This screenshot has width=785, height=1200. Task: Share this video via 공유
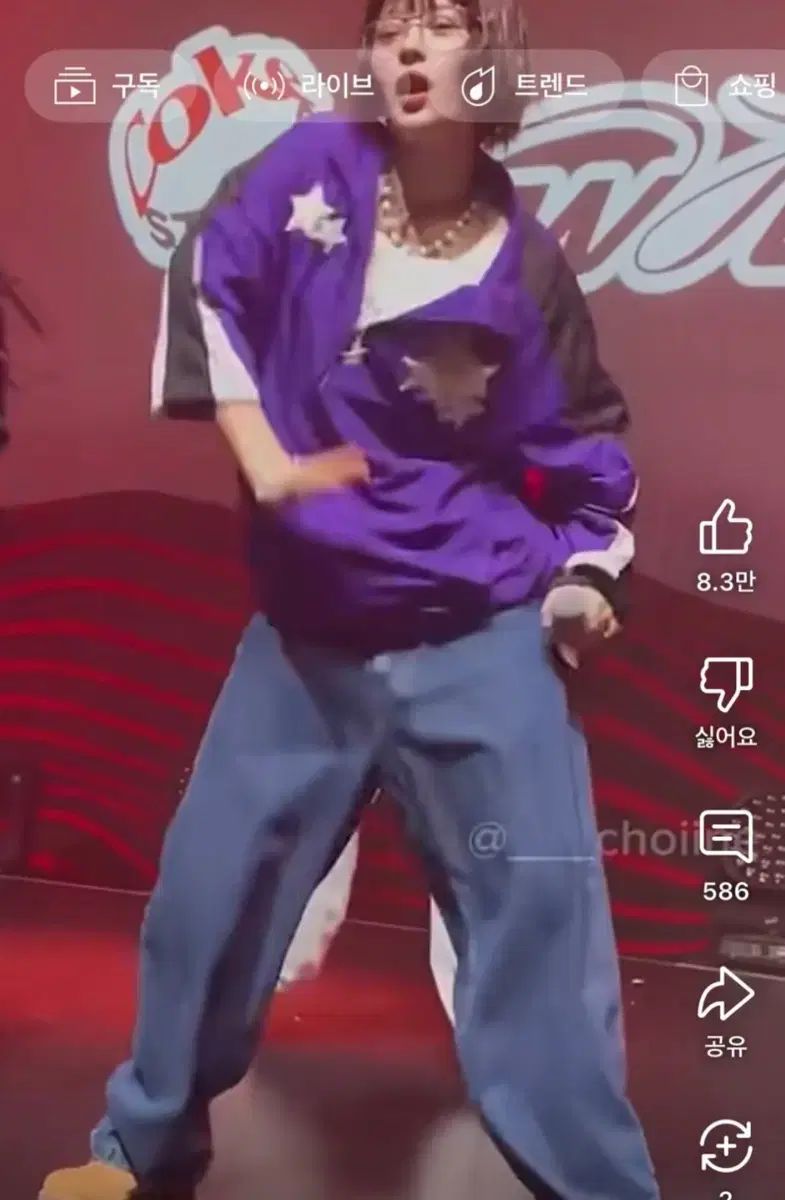pyautogui.click(x=725, y=994)
